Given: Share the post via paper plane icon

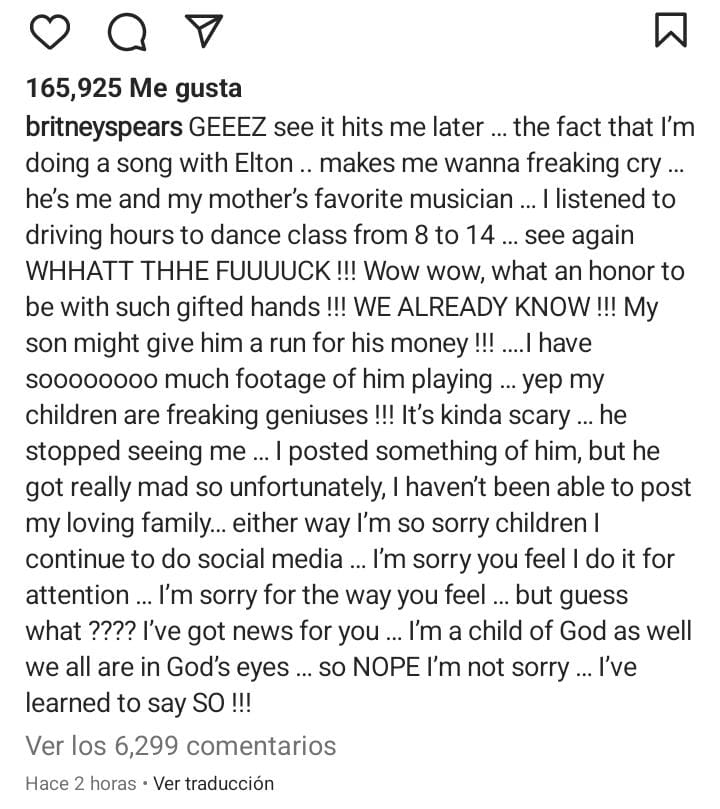Looking at the screenshot, I should pyautogui.click(x=203, y=30).
